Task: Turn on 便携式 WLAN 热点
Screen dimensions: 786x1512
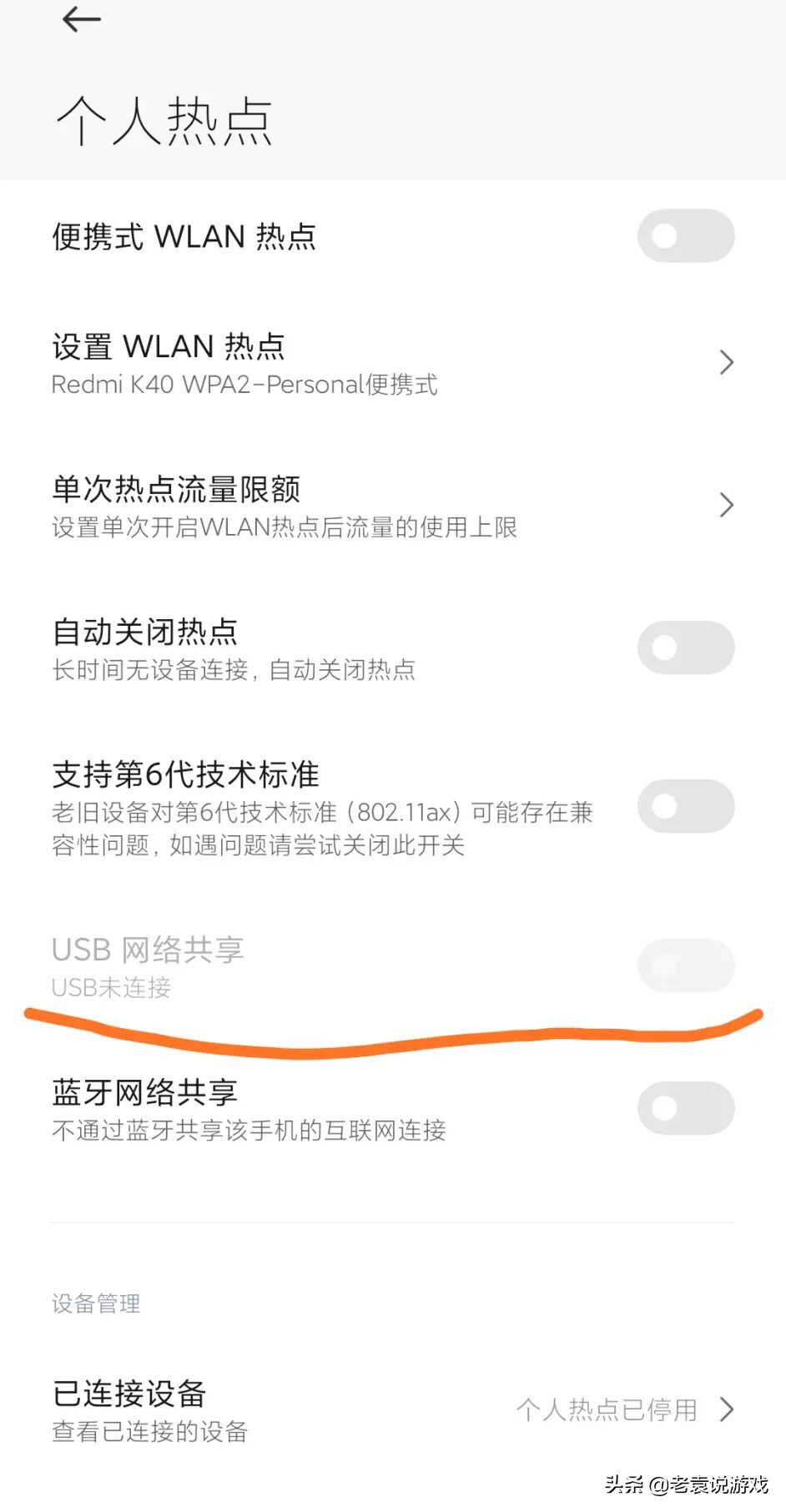Action: tap(685, 236)
